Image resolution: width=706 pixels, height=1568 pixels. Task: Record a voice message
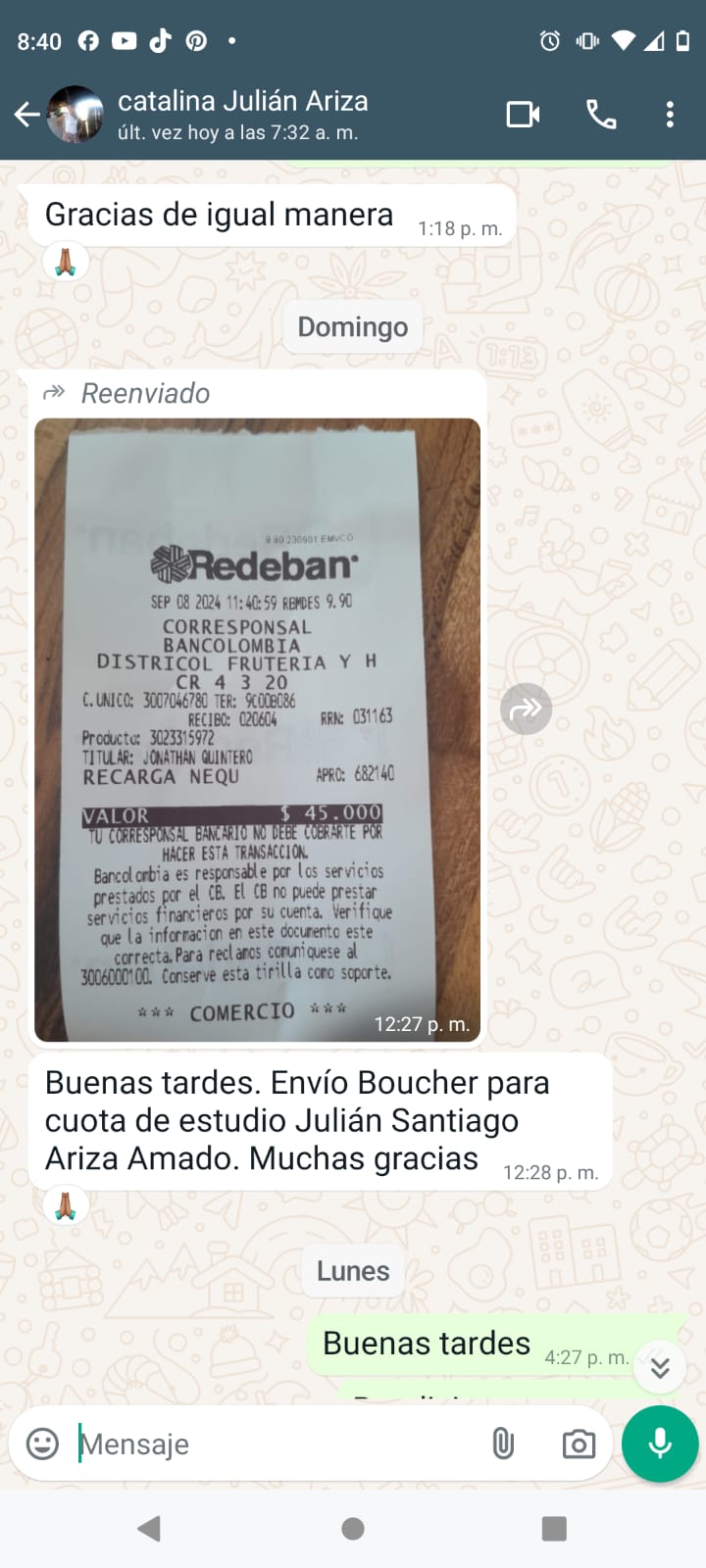[x=660, y=1444]
